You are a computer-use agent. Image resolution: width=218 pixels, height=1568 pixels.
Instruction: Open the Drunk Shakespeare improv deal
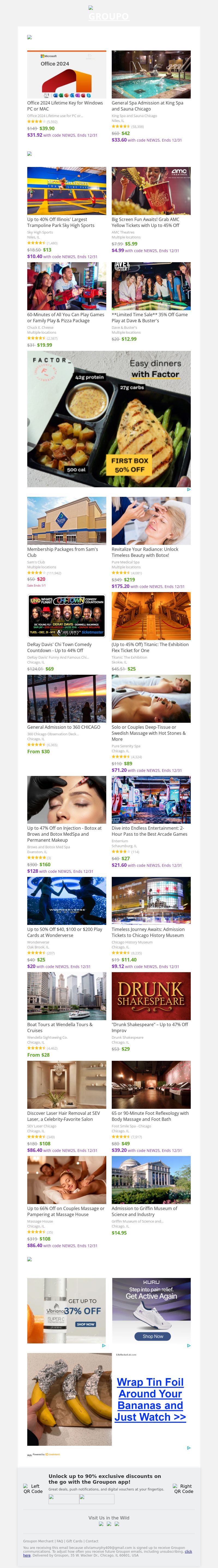[x=151, y=996]
